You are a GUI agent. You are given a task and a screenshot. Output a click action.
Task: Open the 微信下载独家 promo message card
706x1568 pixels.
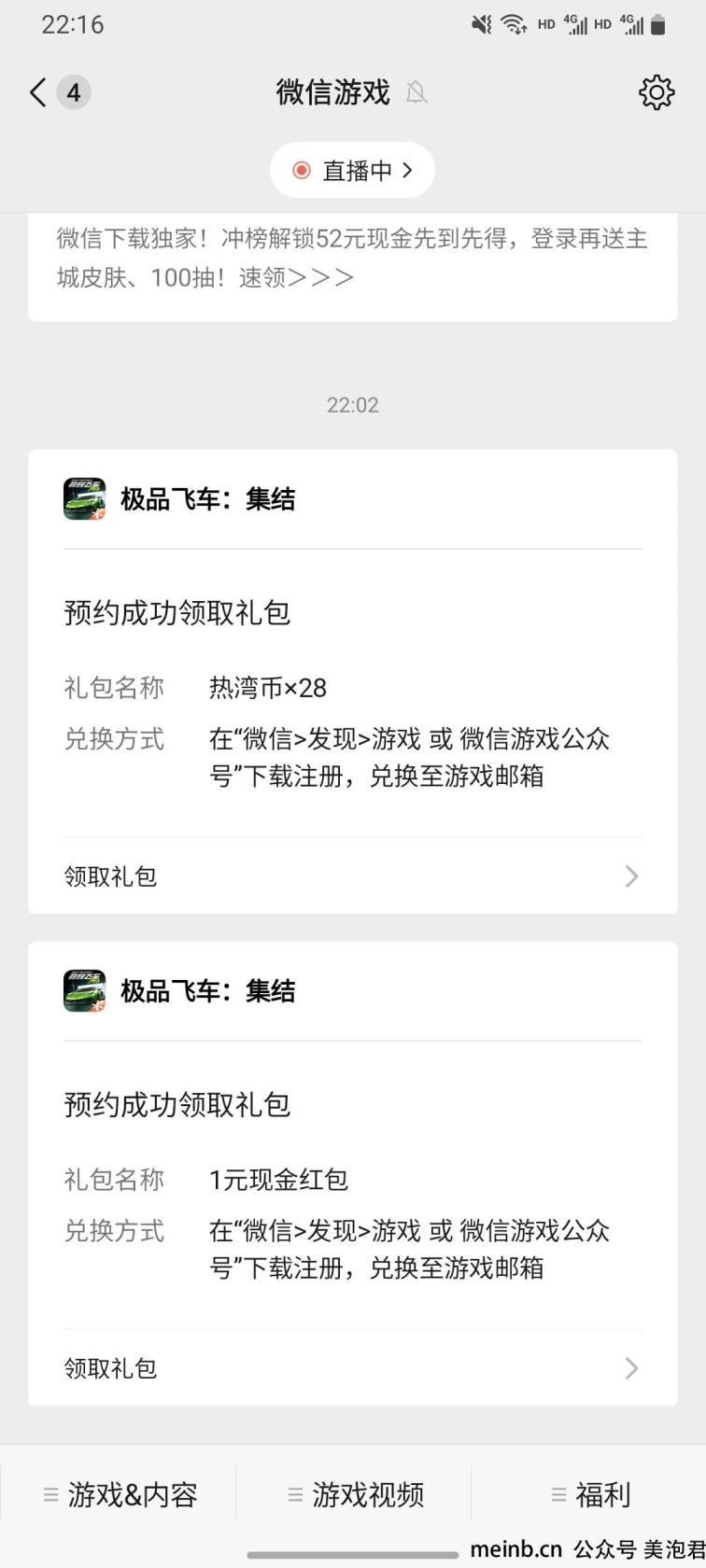tap(352, 259)
